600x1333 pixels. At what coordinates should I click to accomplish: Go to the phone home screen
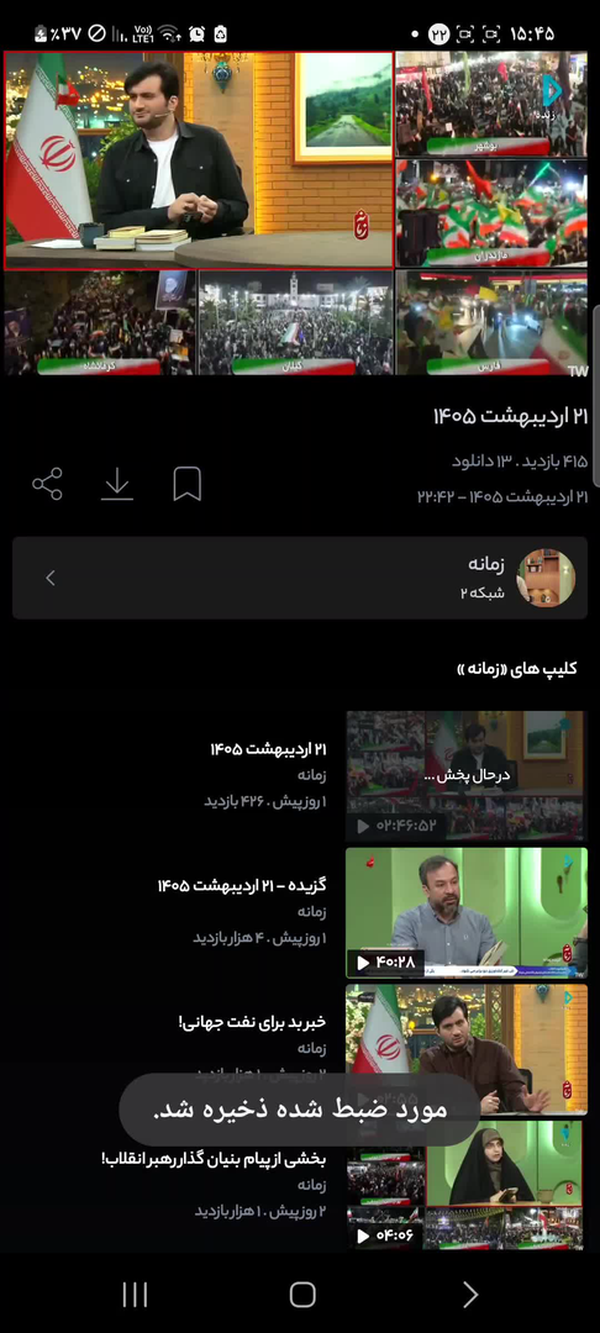(x=302, y=1295)
